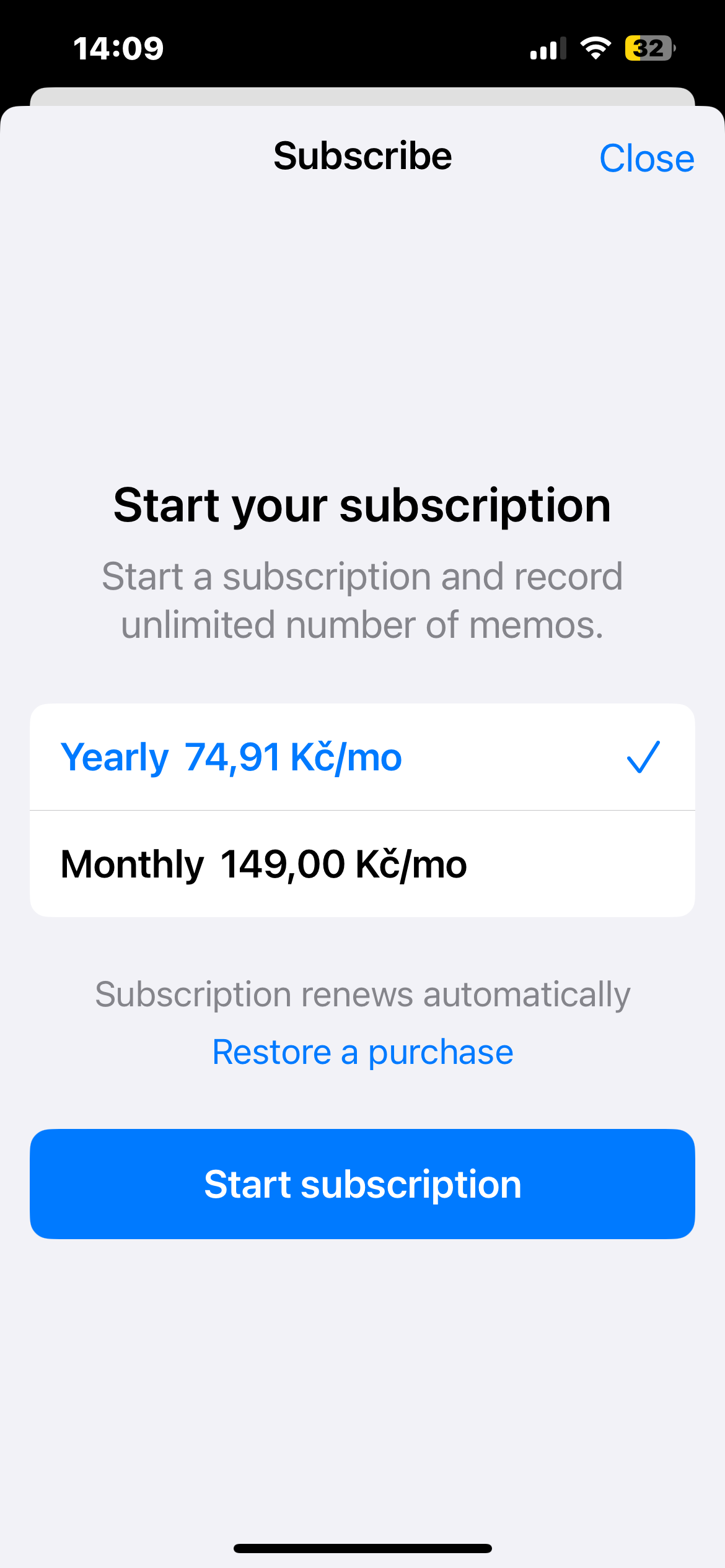Start subscription with the blue button
725x1568 pixels.
362,1183
